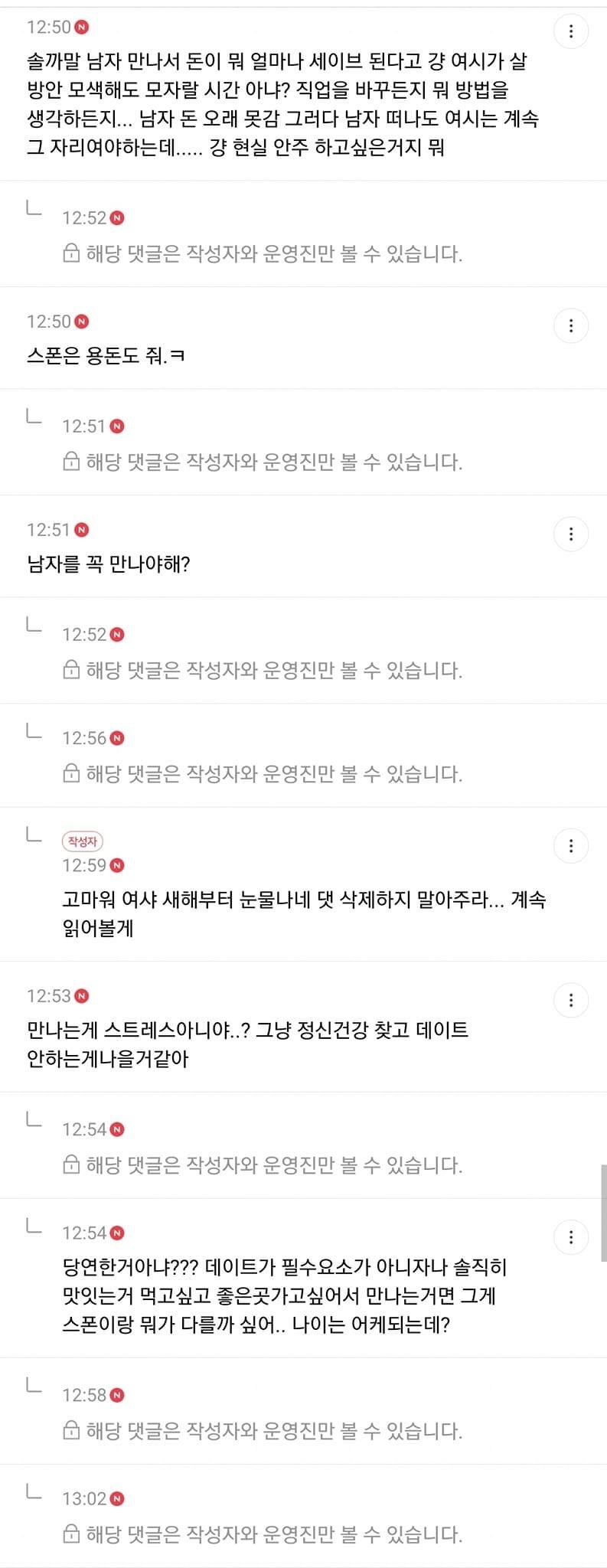Open options menu on the '스폰은 용돈도 줘' comment

pos(570,326)
